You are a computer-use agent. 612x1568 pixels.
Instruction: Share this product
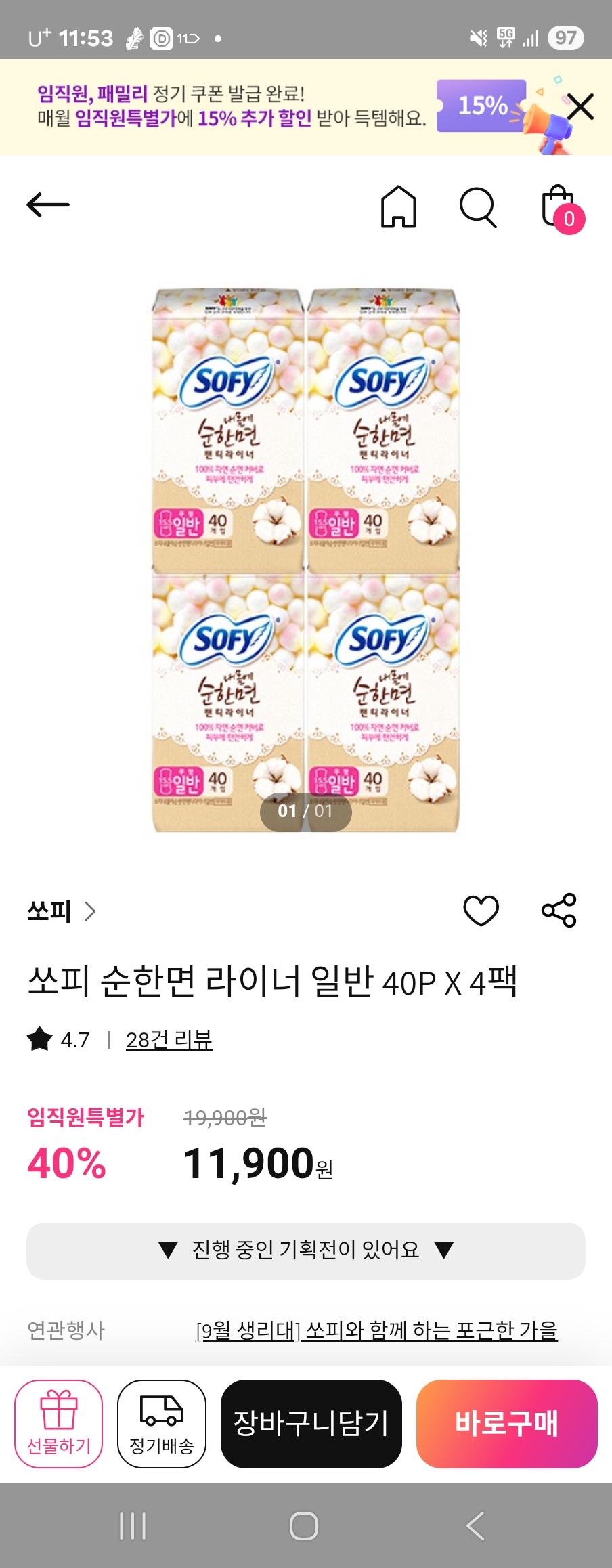coord(559,910)
